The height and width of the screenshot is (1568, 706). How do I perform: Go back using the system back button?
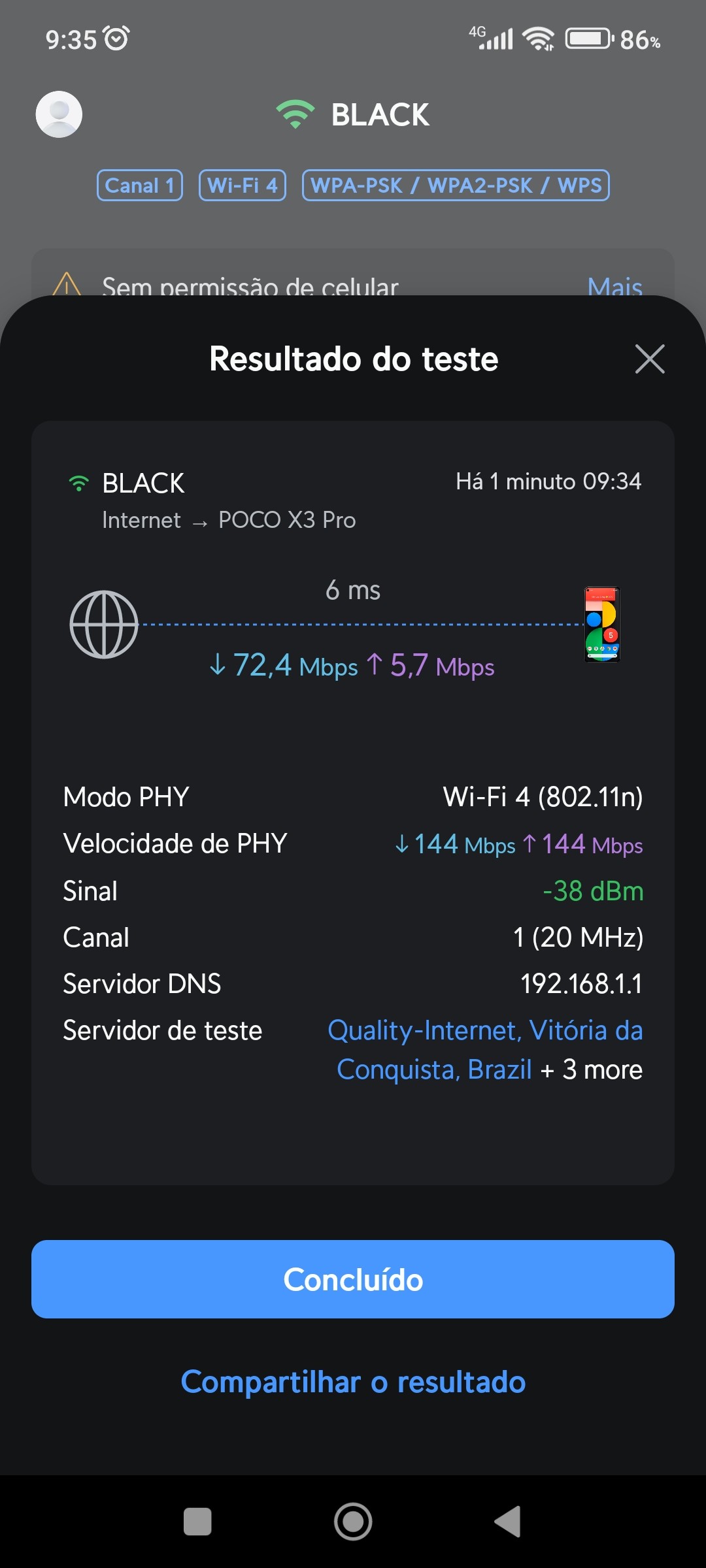click(507, 1522)
